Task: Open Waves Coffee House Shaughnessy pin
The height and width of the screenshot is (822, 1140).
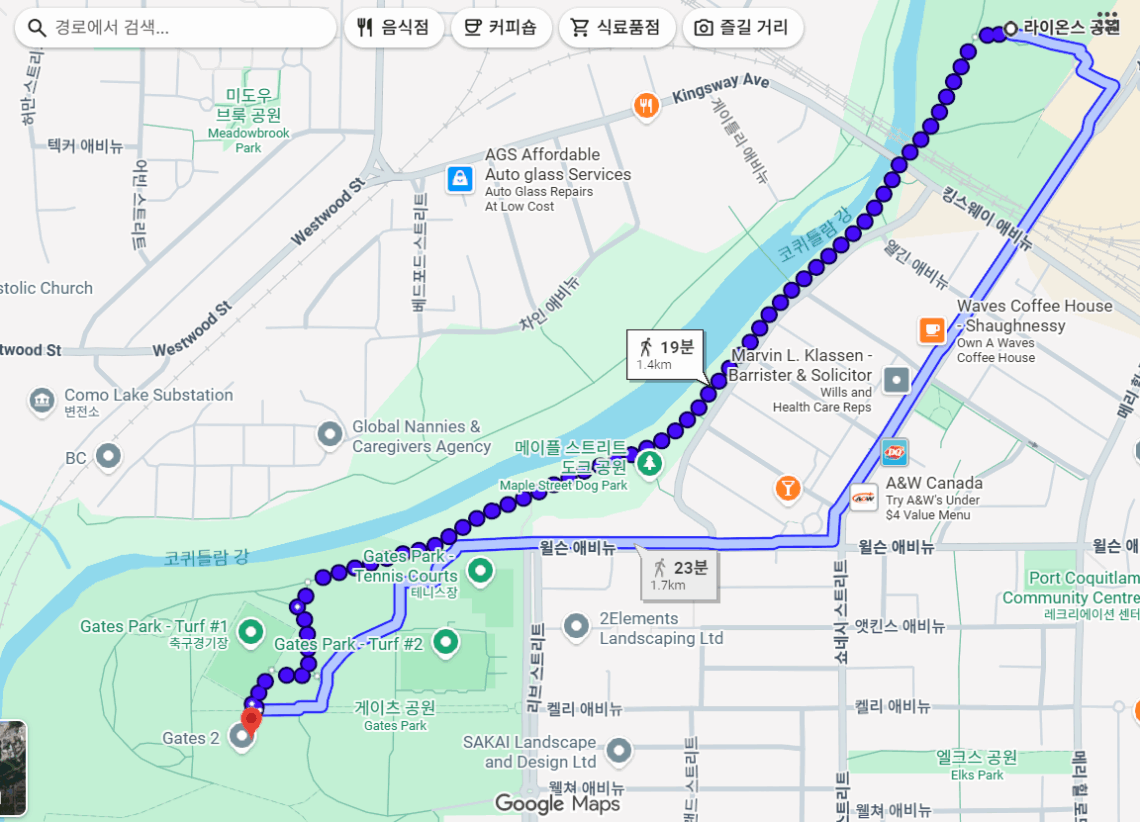Action: coord(932,329)
